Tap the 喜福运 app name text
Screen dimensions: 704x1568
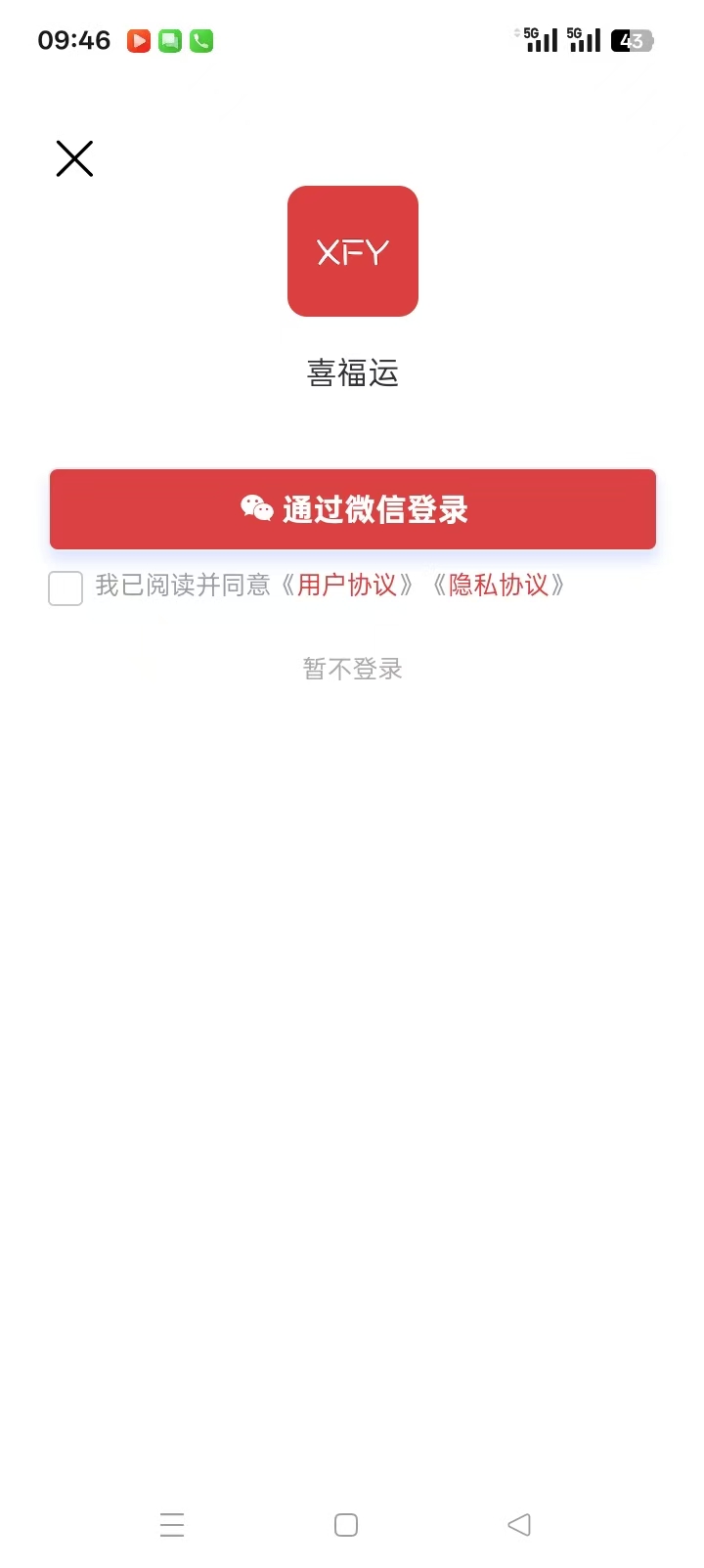(352, 373)
